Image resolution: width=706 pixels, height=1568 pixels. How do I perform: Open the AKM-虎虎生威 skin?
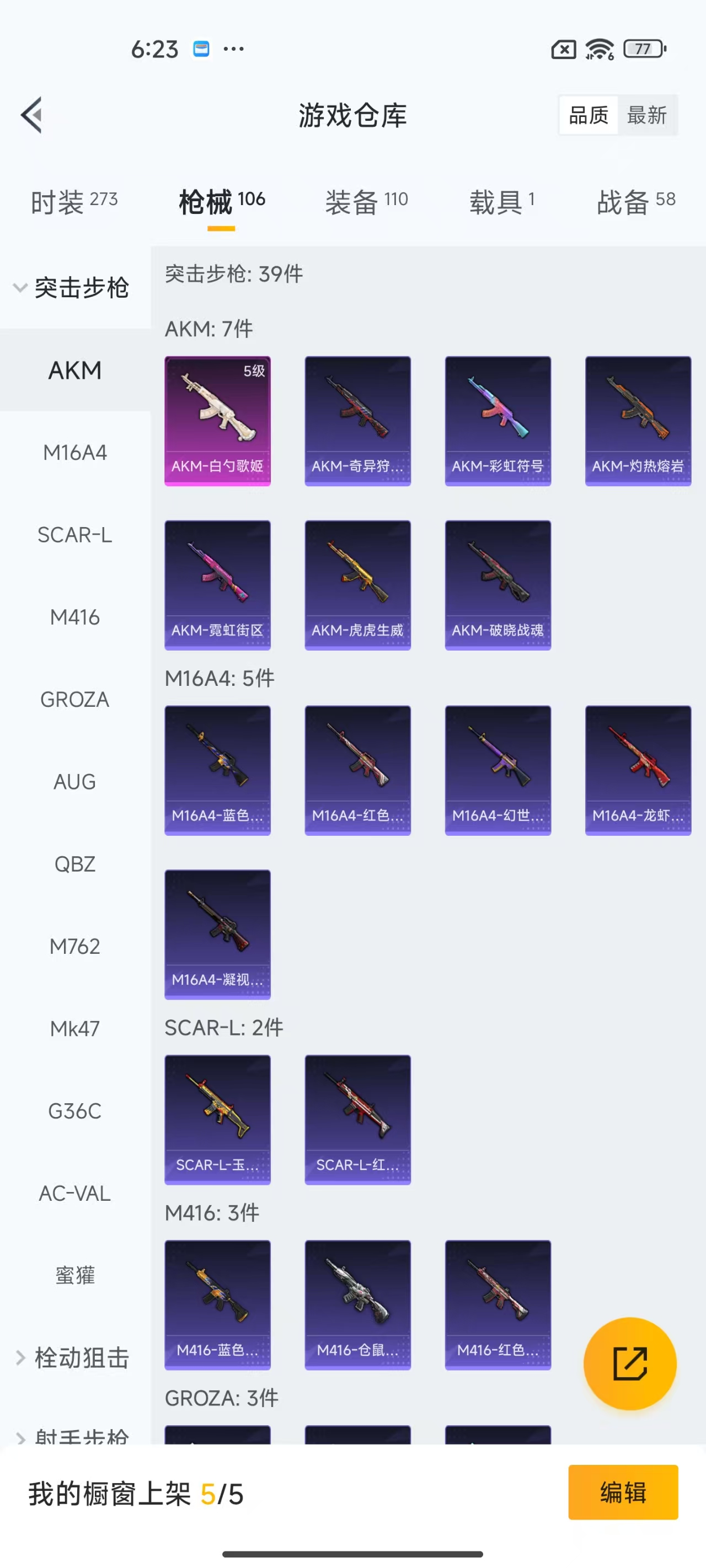(x=357, y=584)
